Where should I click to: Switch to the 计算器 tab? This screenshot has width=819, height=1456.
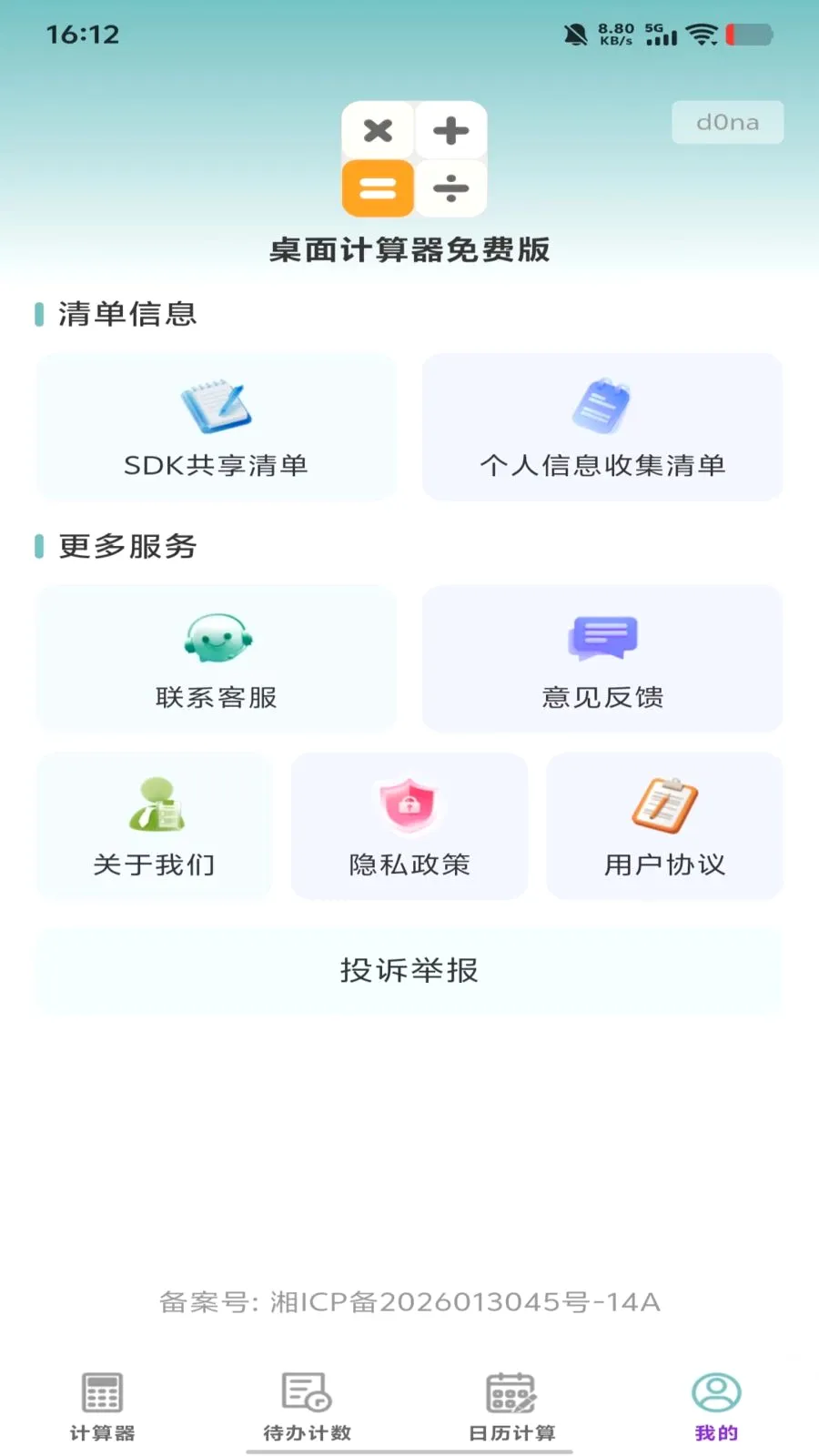point(102,1407)
